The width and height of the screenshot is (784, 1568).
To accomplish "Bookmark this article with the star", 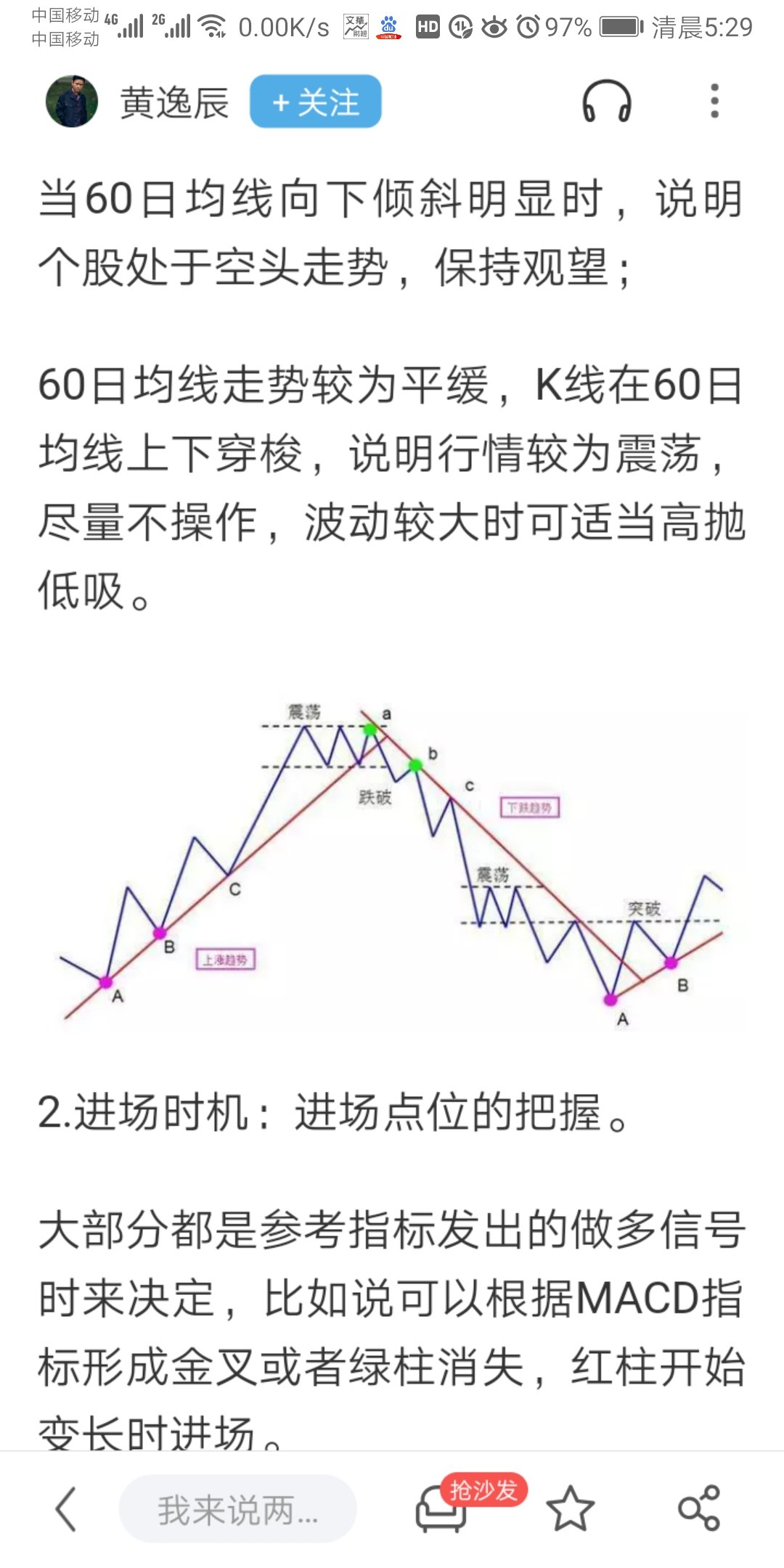I will point(571,1509).
